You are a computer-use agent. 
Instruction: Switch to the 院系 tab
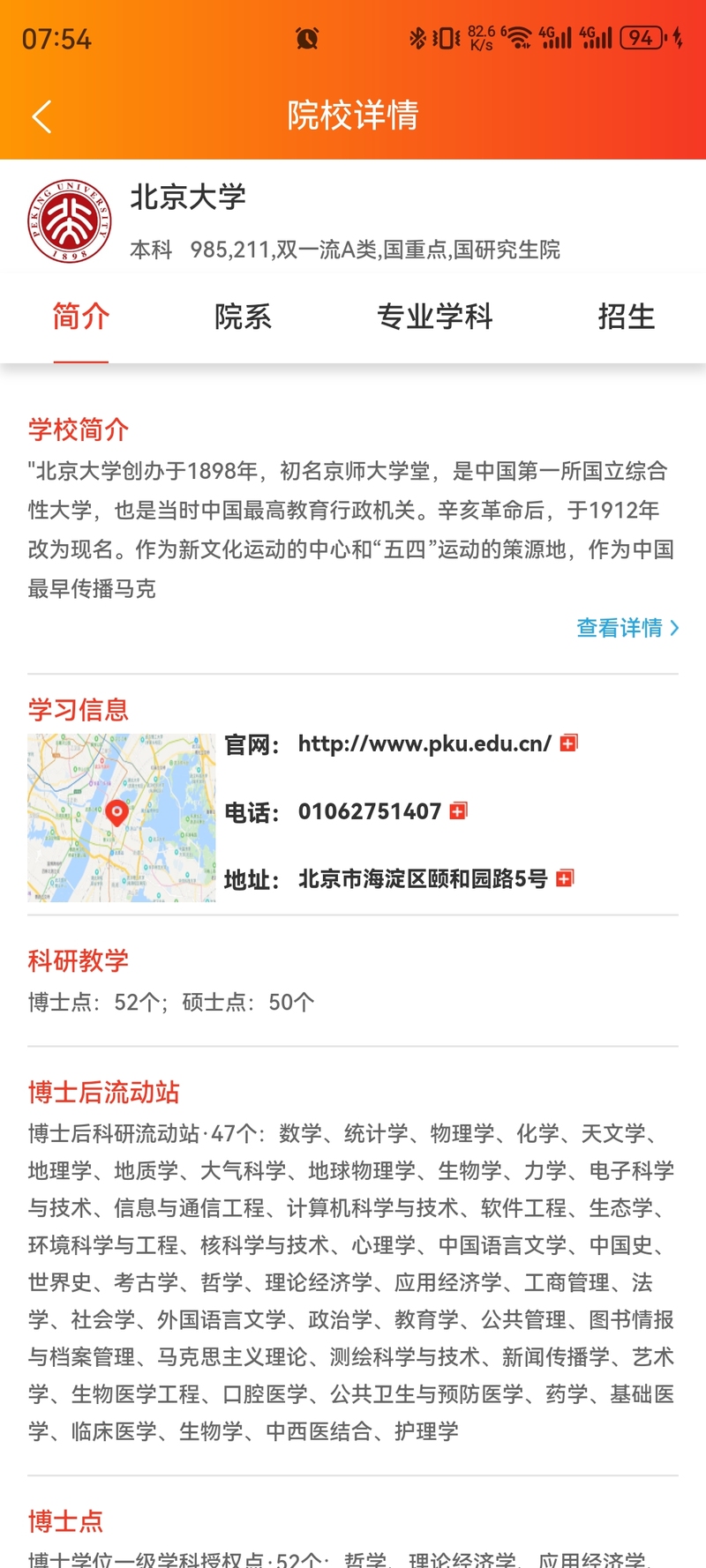tap(243, 317)
